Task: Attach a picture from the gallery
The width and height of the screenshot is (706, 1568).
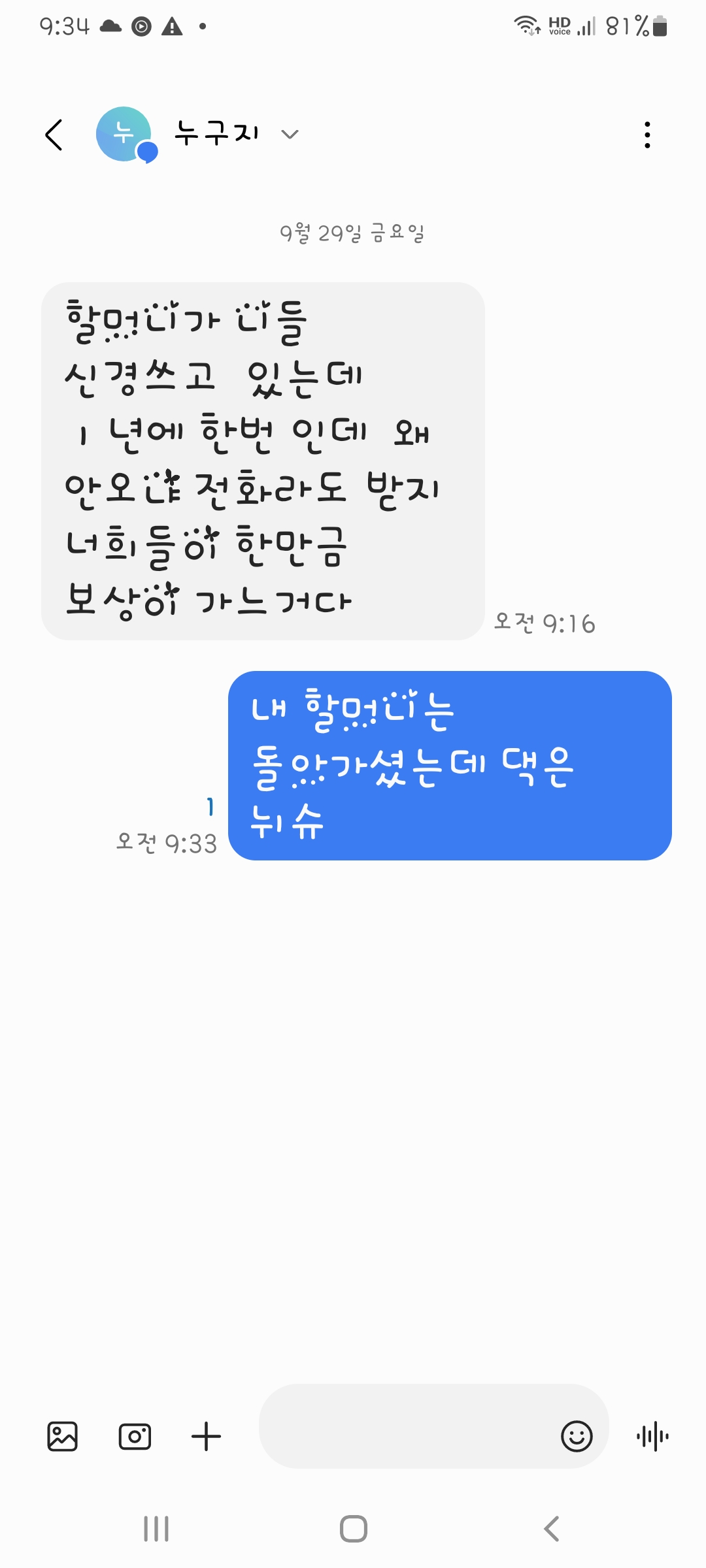Action: (63, 1437)
